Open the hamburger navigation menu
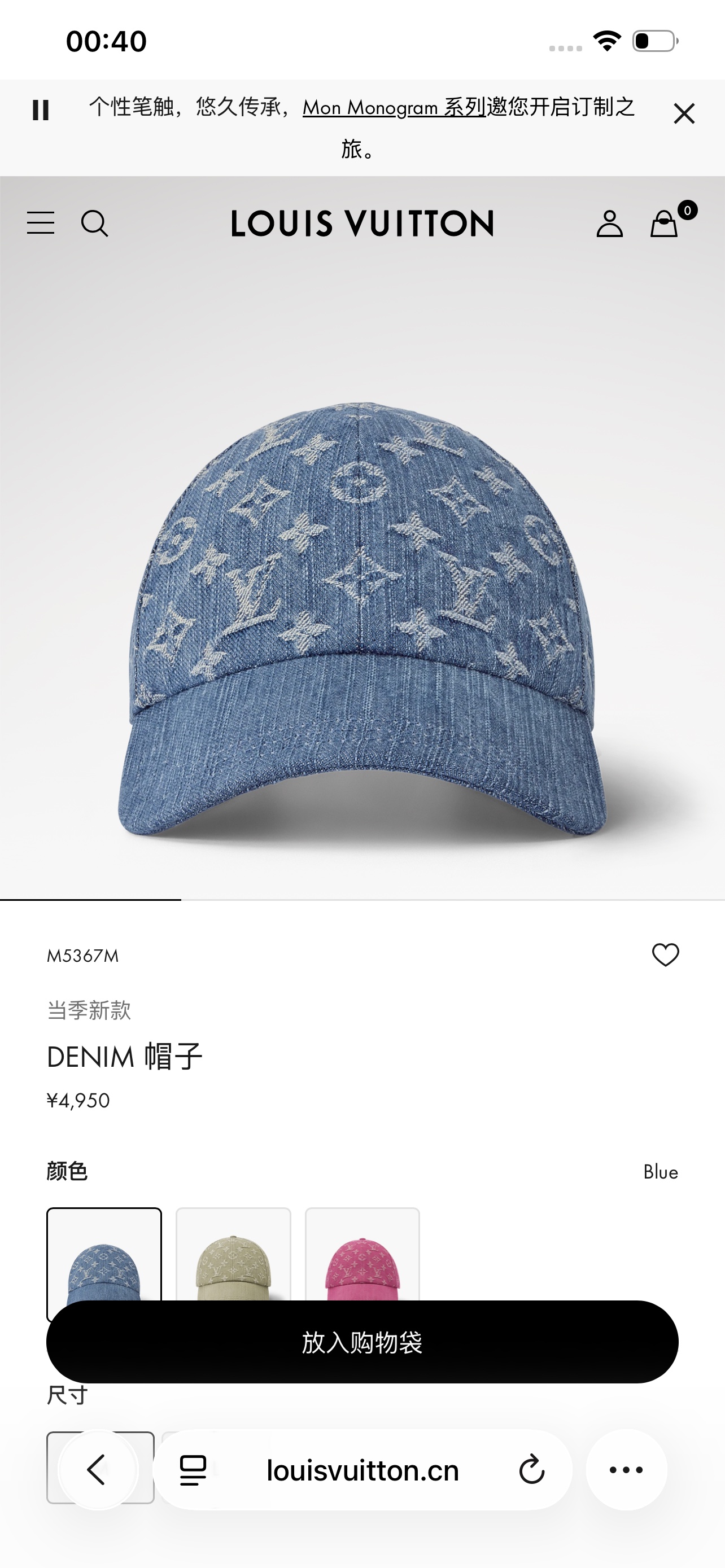Image resolution: width=725 pixels, height=1568 pixels. point(41,224)
